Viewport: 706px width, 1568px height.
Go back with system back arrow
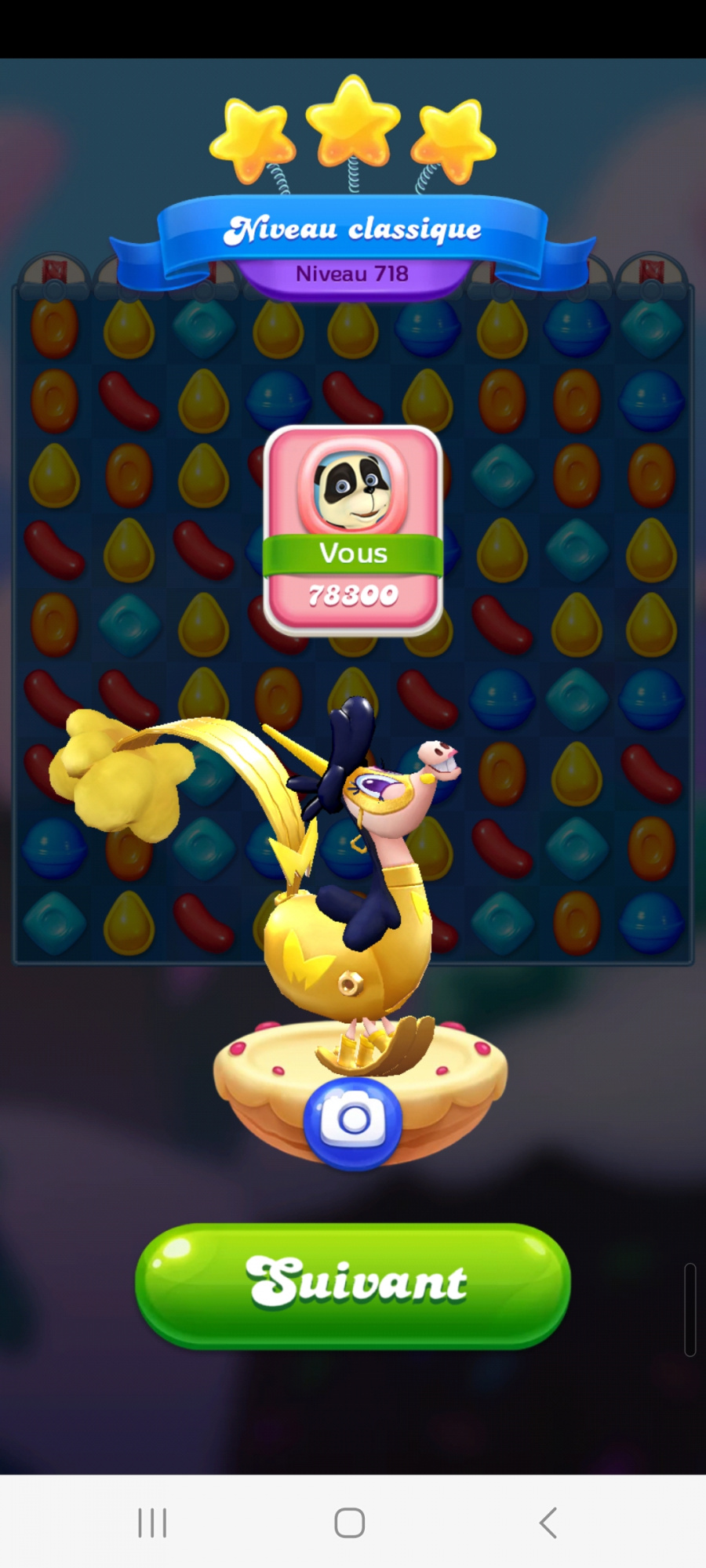(x=548, y=1523)
